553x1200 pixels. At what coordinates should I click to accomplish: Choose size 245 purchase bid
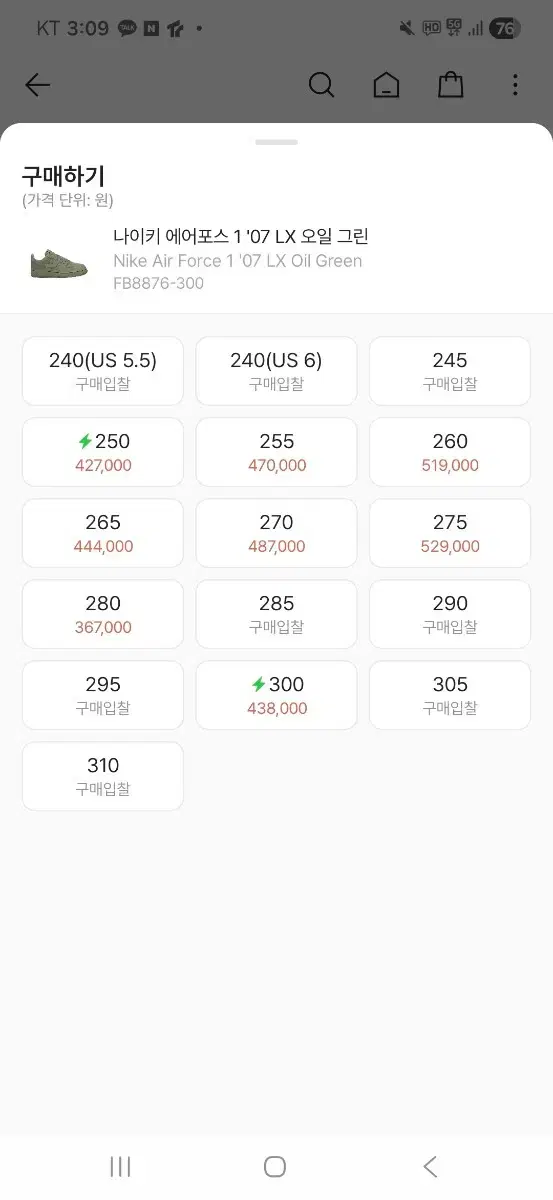[450, 371]
